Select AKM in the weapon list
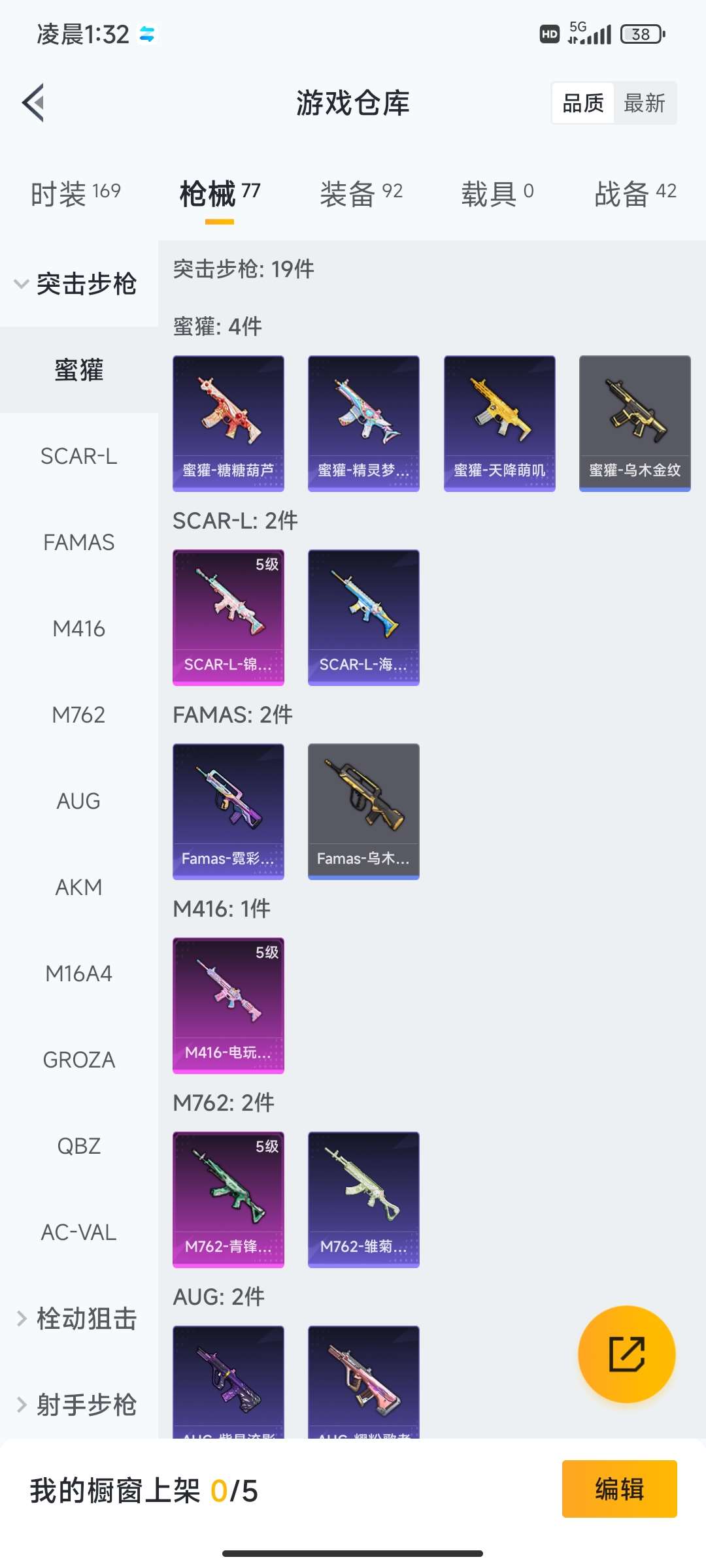Screen dimensions: 706x1568 pyautogui.click(x=78, y=887)
